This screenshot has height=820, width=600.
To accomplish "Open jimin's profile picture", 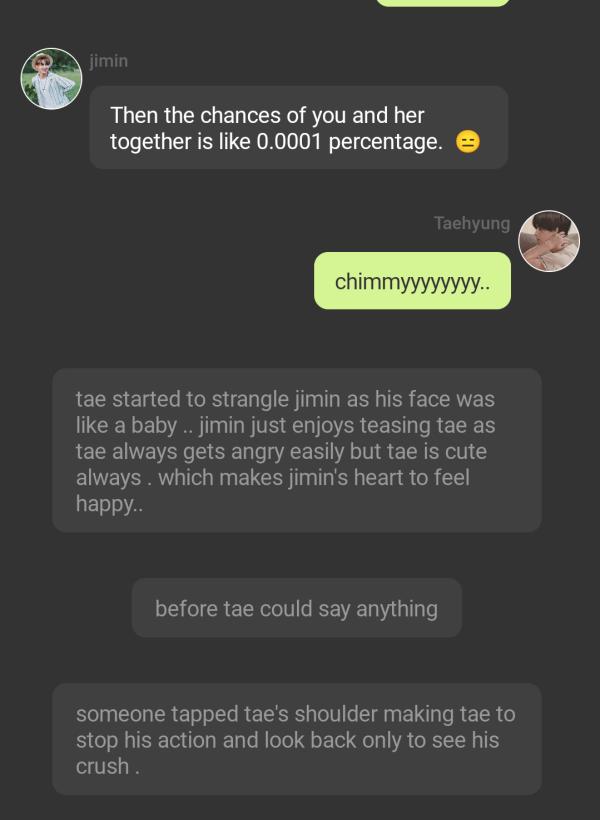I will coord(51,78).
